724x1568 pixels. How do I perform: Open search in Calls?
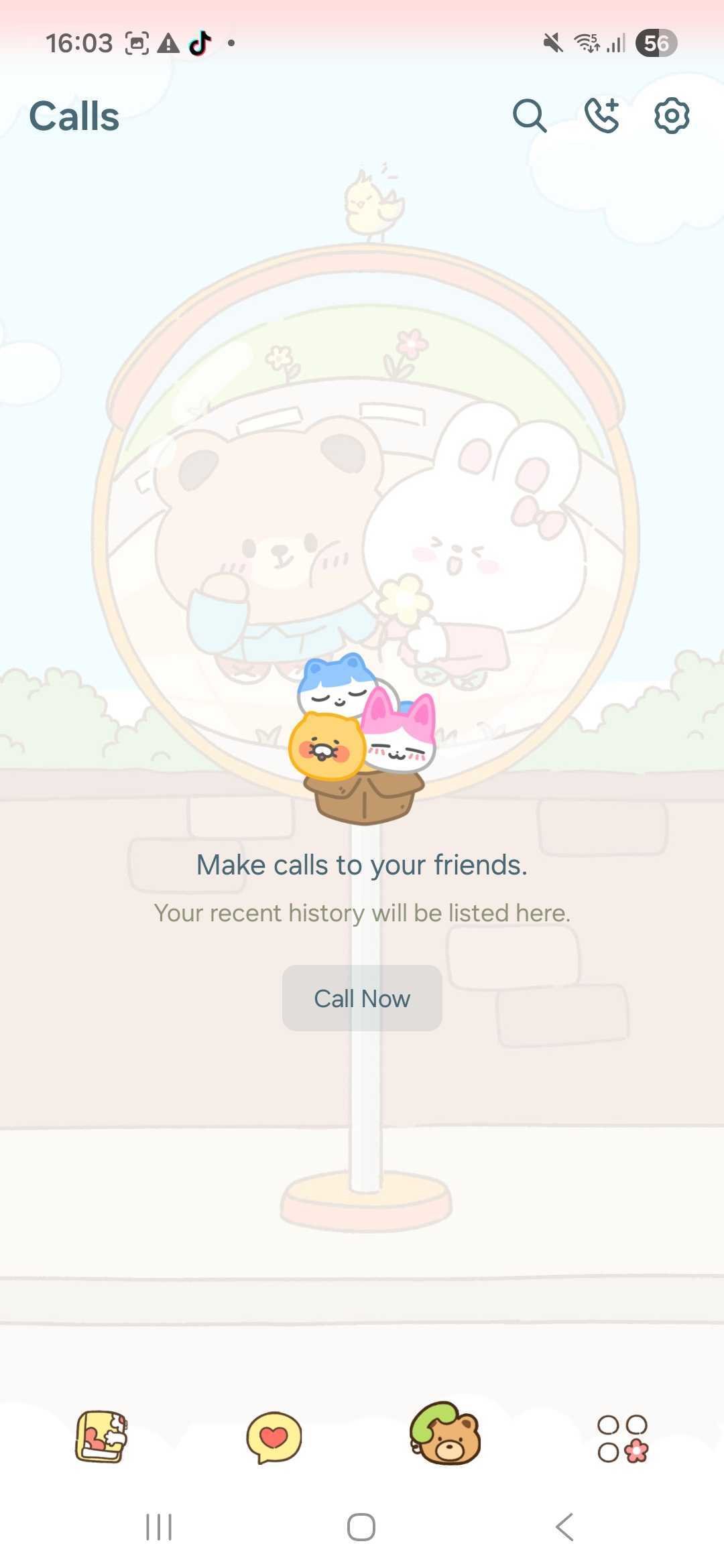coord(530,116)
